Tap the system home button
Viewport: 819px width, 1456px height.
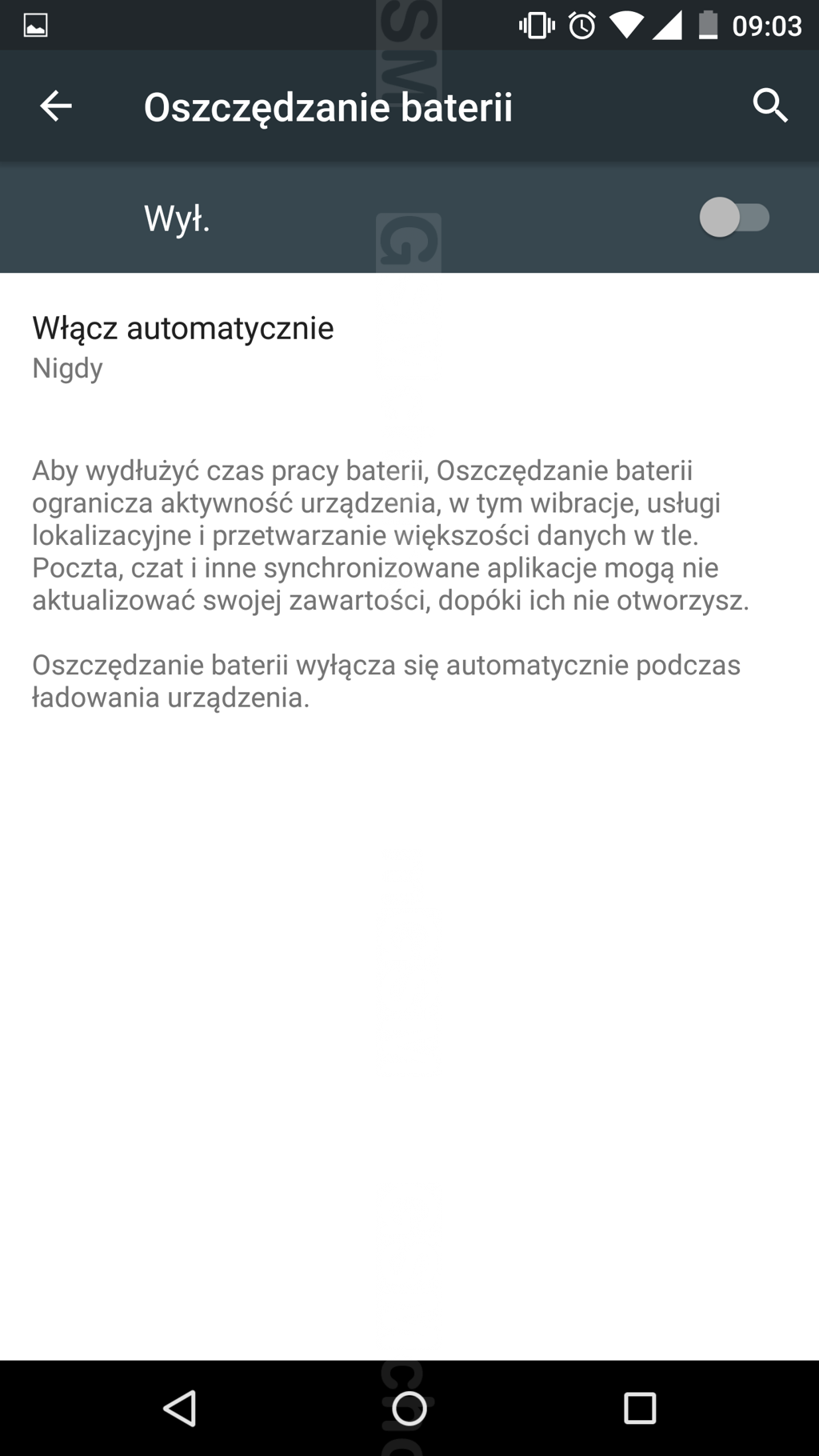(409, 1408)
